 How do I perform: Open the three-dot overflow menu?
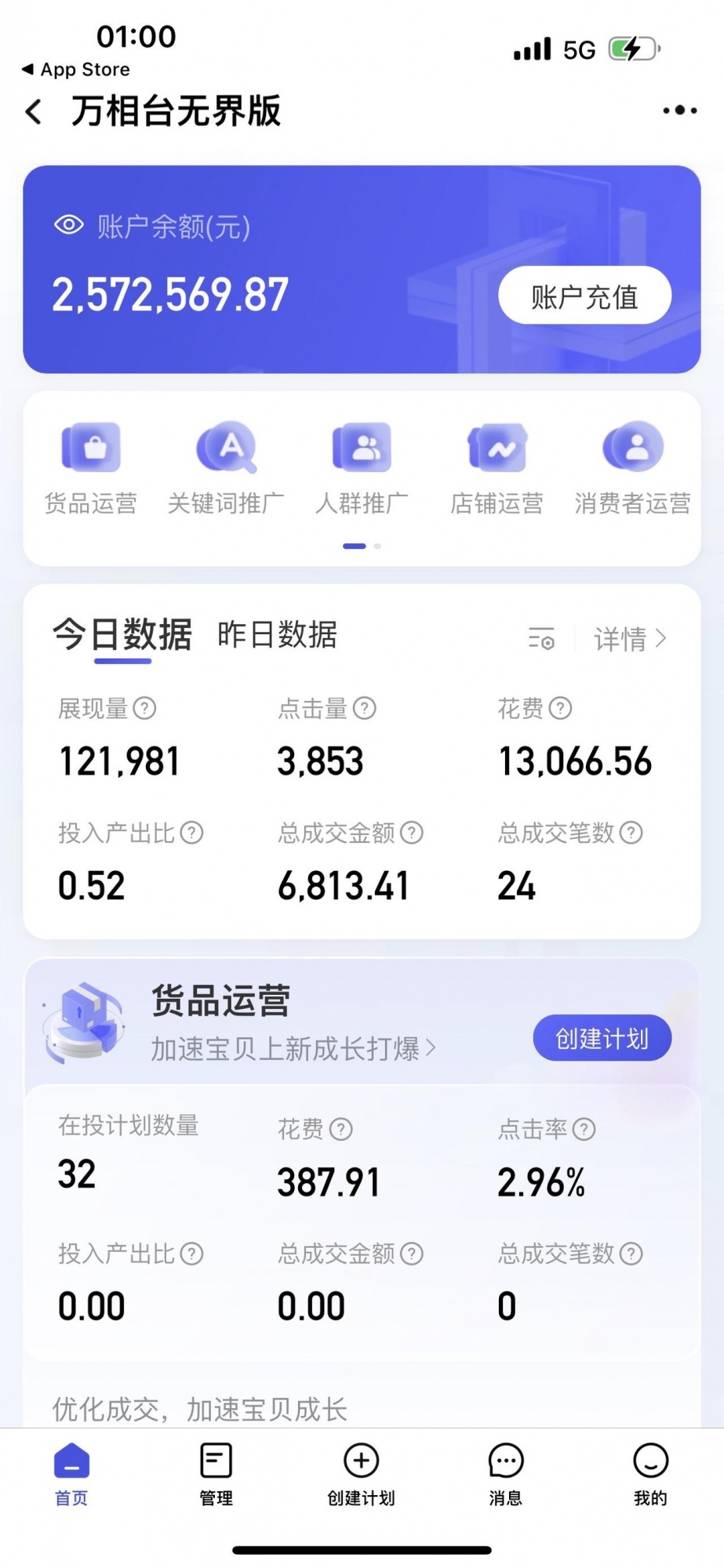coord(679,111)
